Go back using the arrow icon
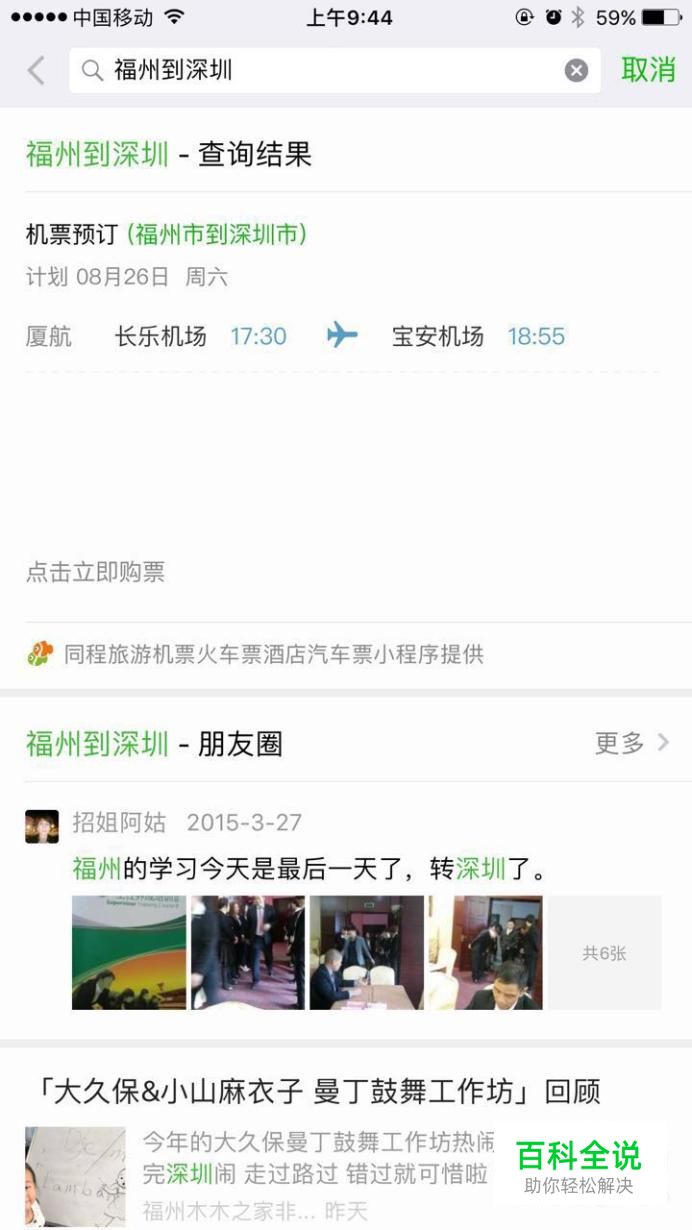 (x=37, y=71)
